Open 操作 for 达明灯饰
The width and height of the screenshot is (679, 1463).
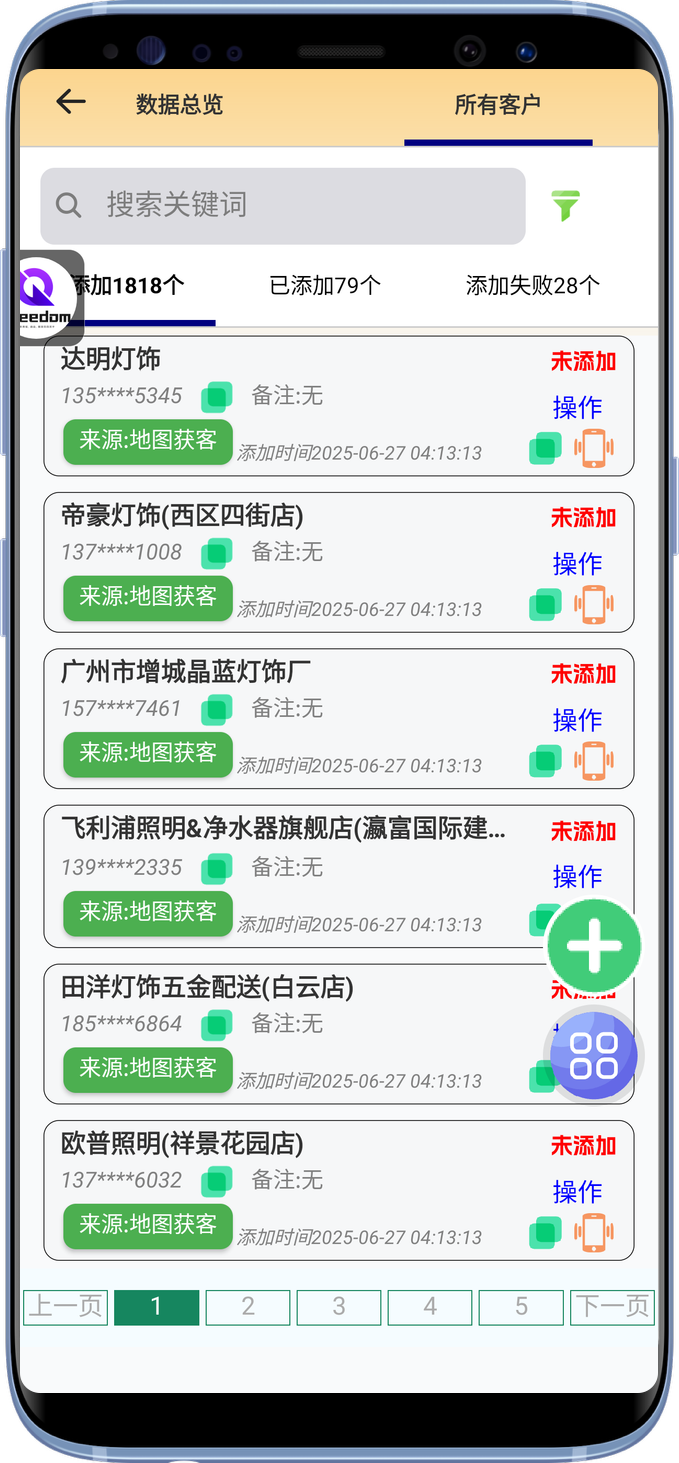tap(577, 407)
